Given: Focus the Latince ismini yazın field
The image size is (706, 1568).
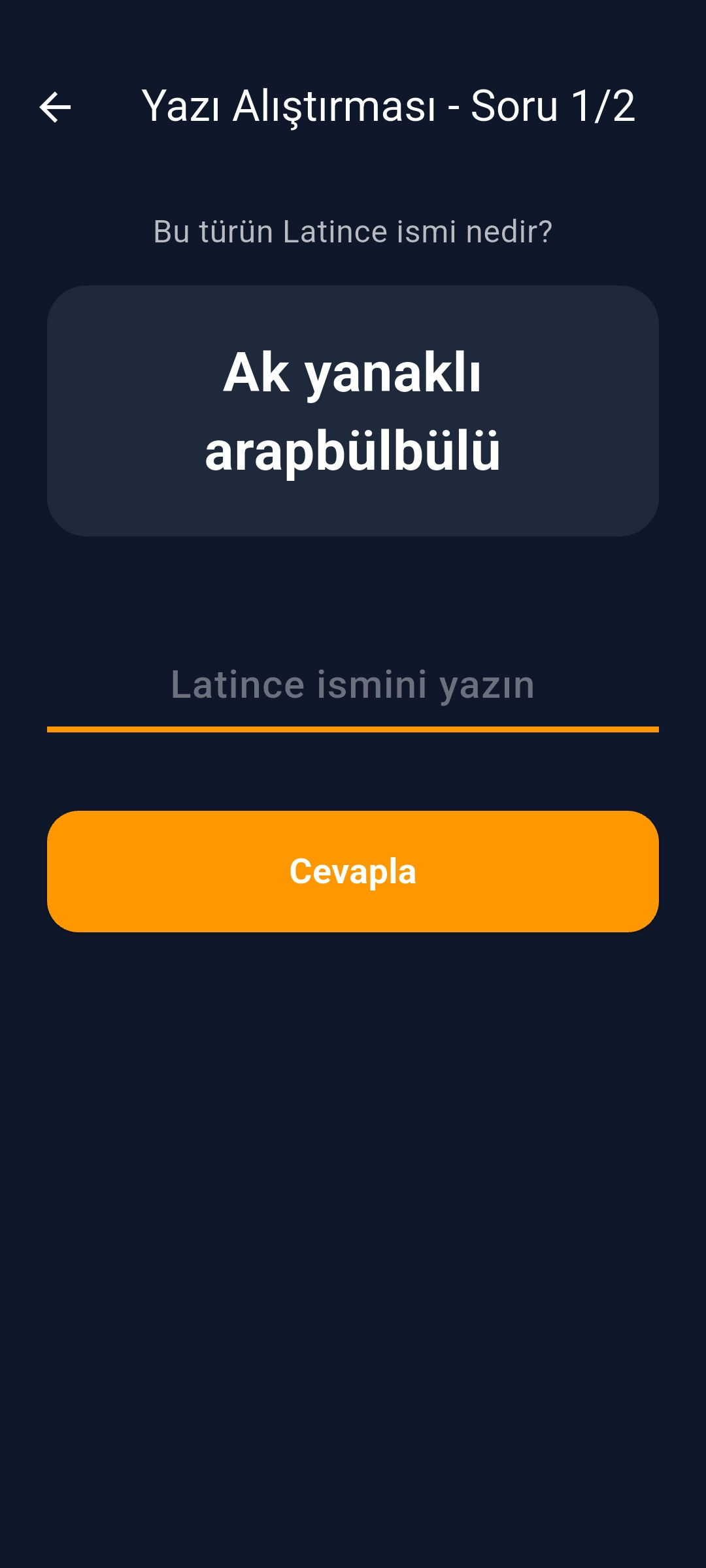Looking at the screenshot, I should pos(353,685).
